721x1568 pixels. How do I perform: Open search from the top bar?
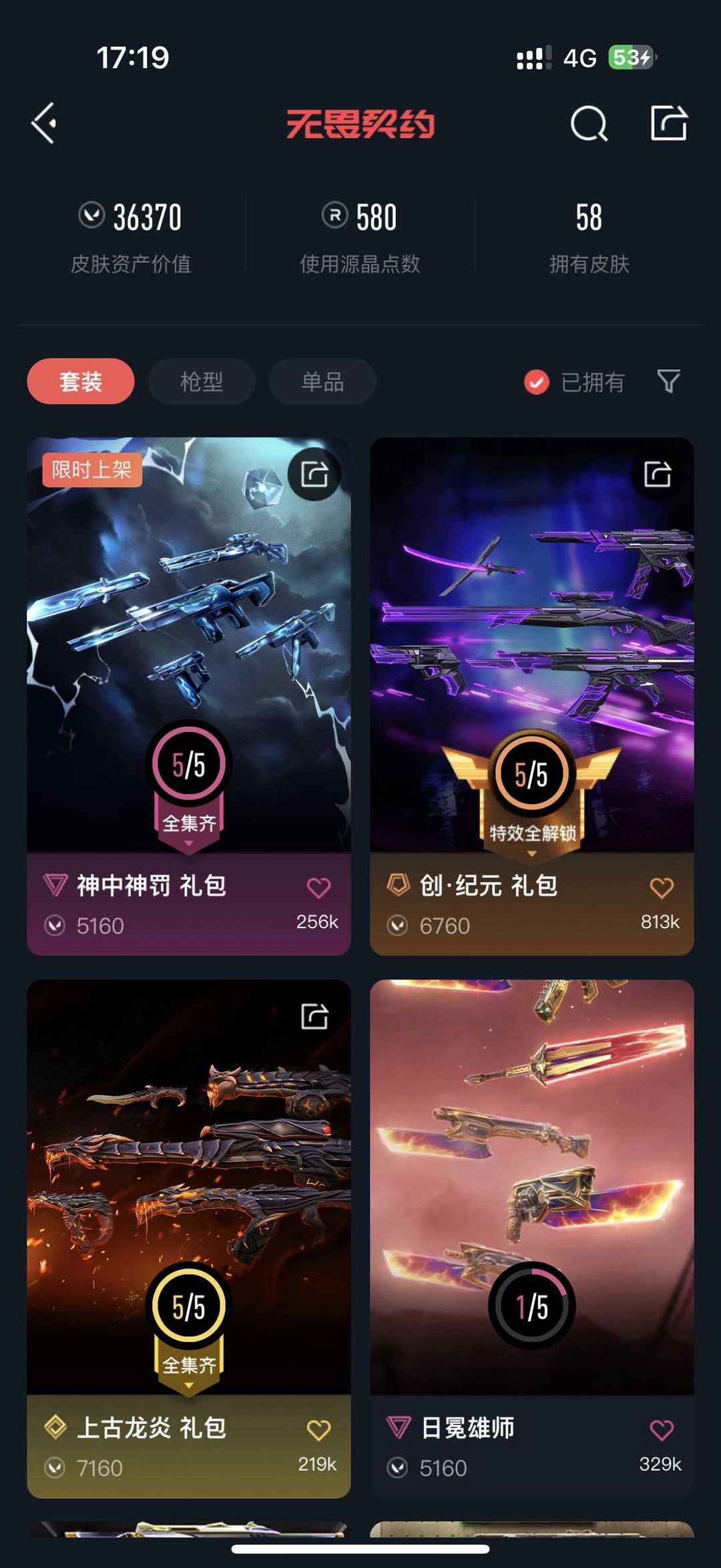click(589, 123)
